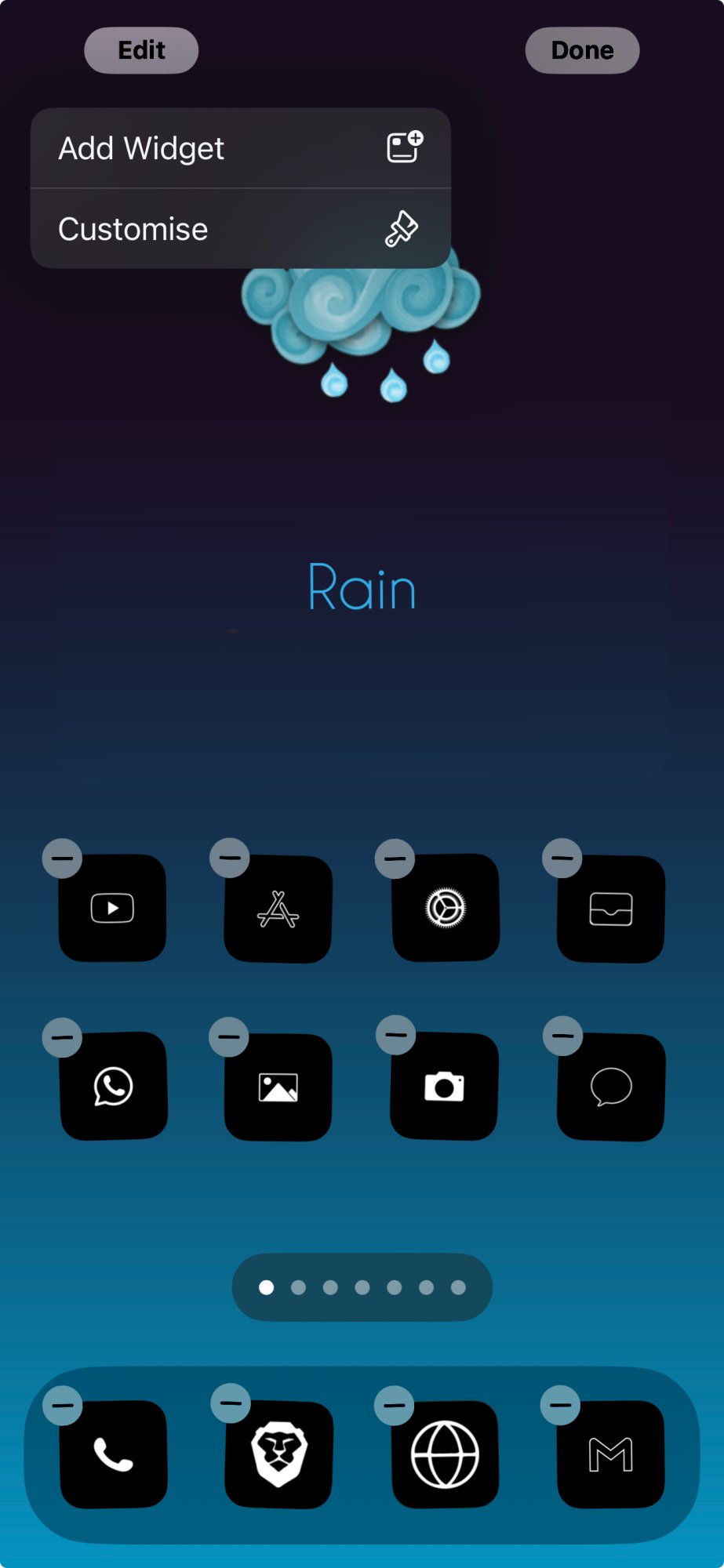Open the Messages speech bubble app

pyautogui.click(x=611, y=1087)
